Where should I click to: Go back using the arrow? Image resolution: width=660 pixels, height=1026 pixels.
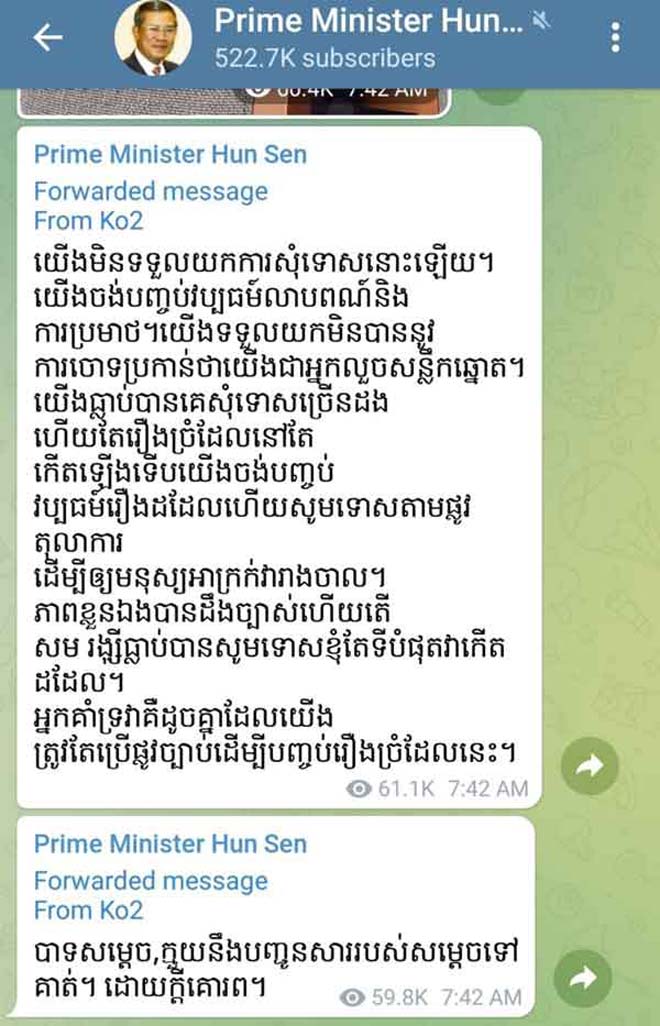point(47,38)
